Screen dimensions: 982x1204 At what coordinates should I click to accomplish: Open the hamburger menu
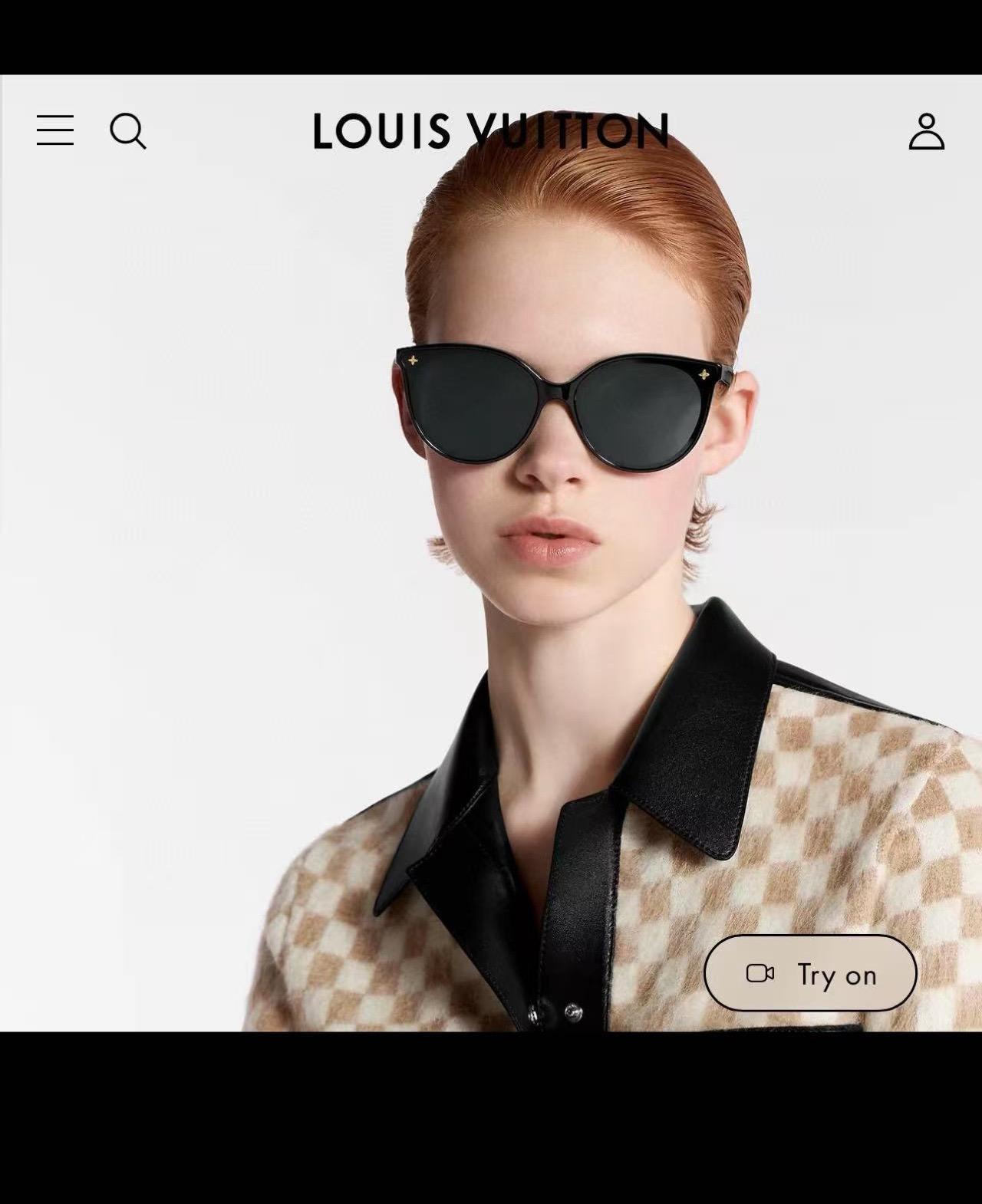click(55, 130)
